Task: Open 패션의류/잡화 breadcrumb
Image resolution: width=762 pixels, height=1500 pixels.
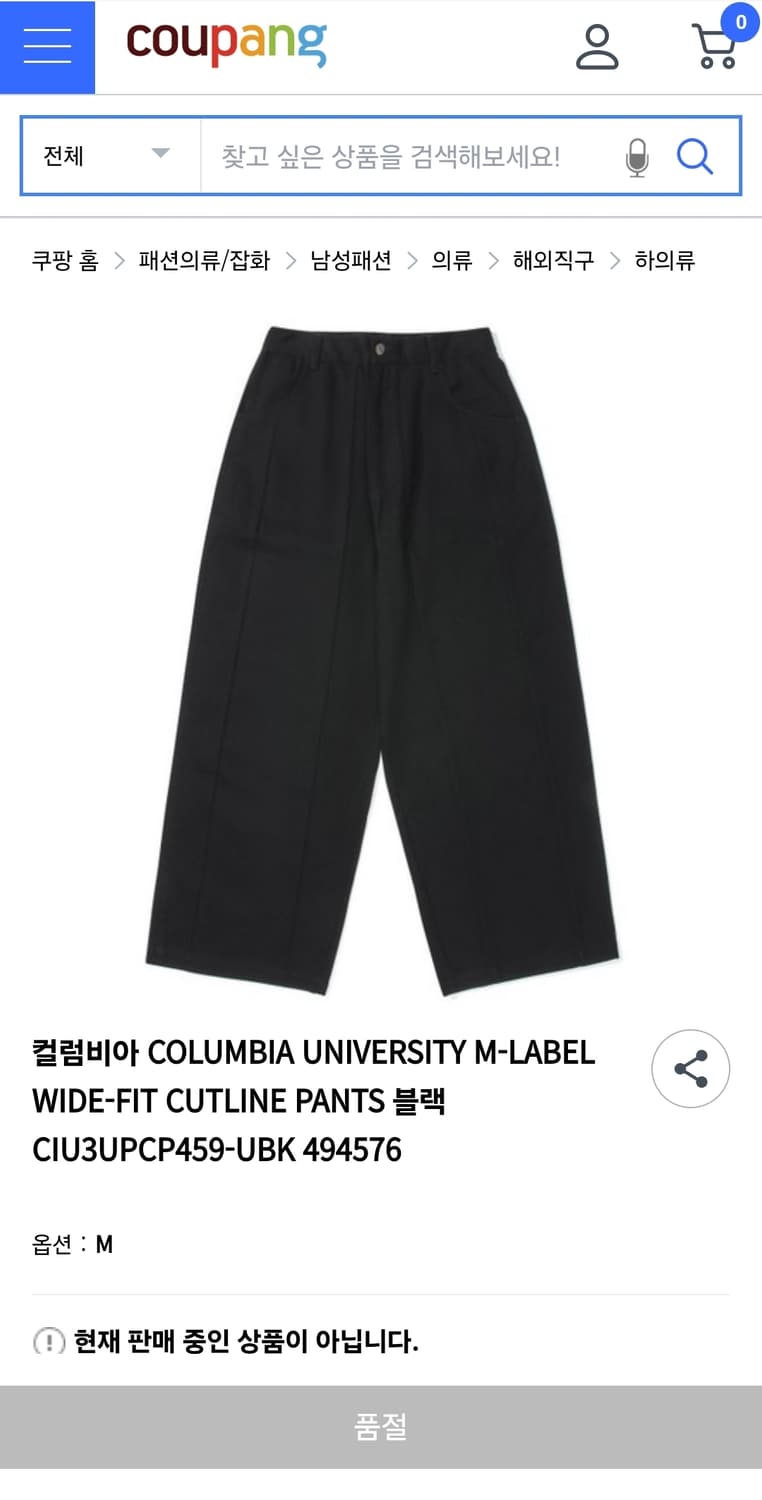Action: click(204, 261)
